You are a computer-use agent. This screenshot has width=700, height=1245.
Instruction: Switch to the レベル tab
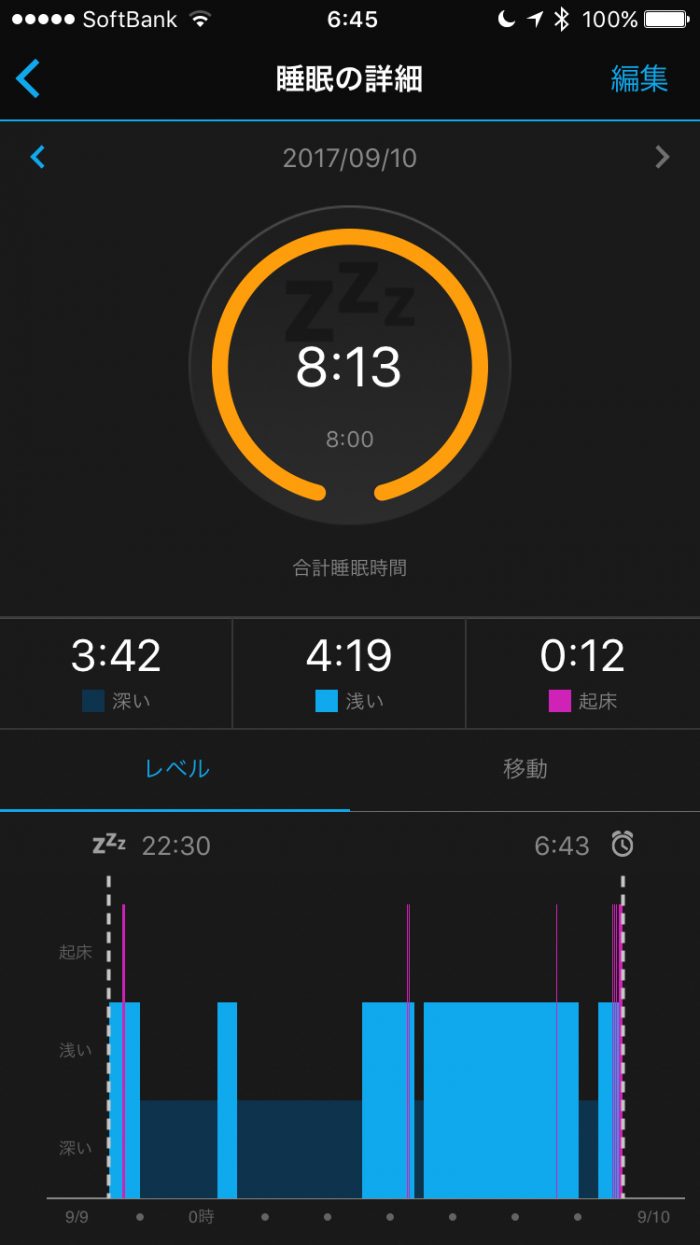point(177,769)
